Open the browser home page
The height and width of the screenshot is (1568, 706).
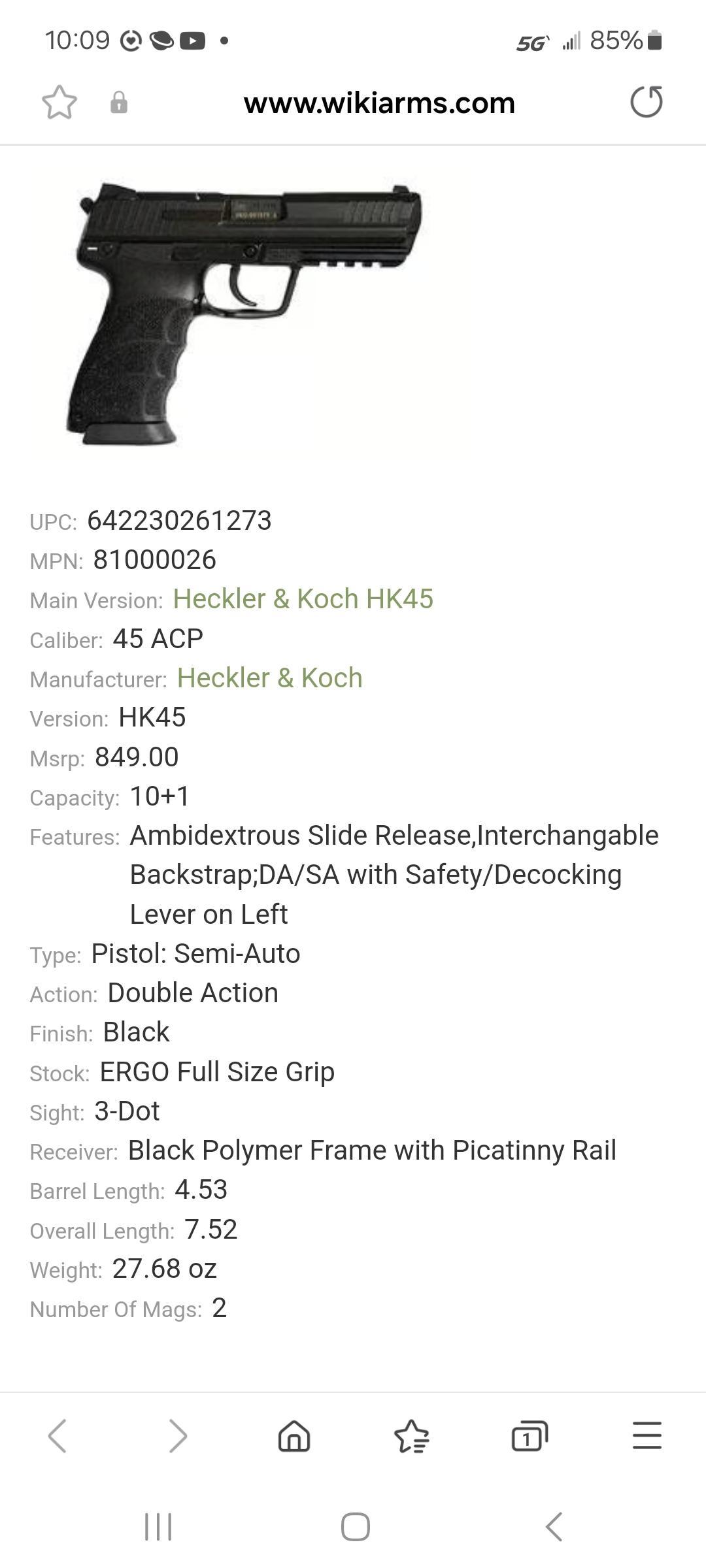pos(294,1436)
